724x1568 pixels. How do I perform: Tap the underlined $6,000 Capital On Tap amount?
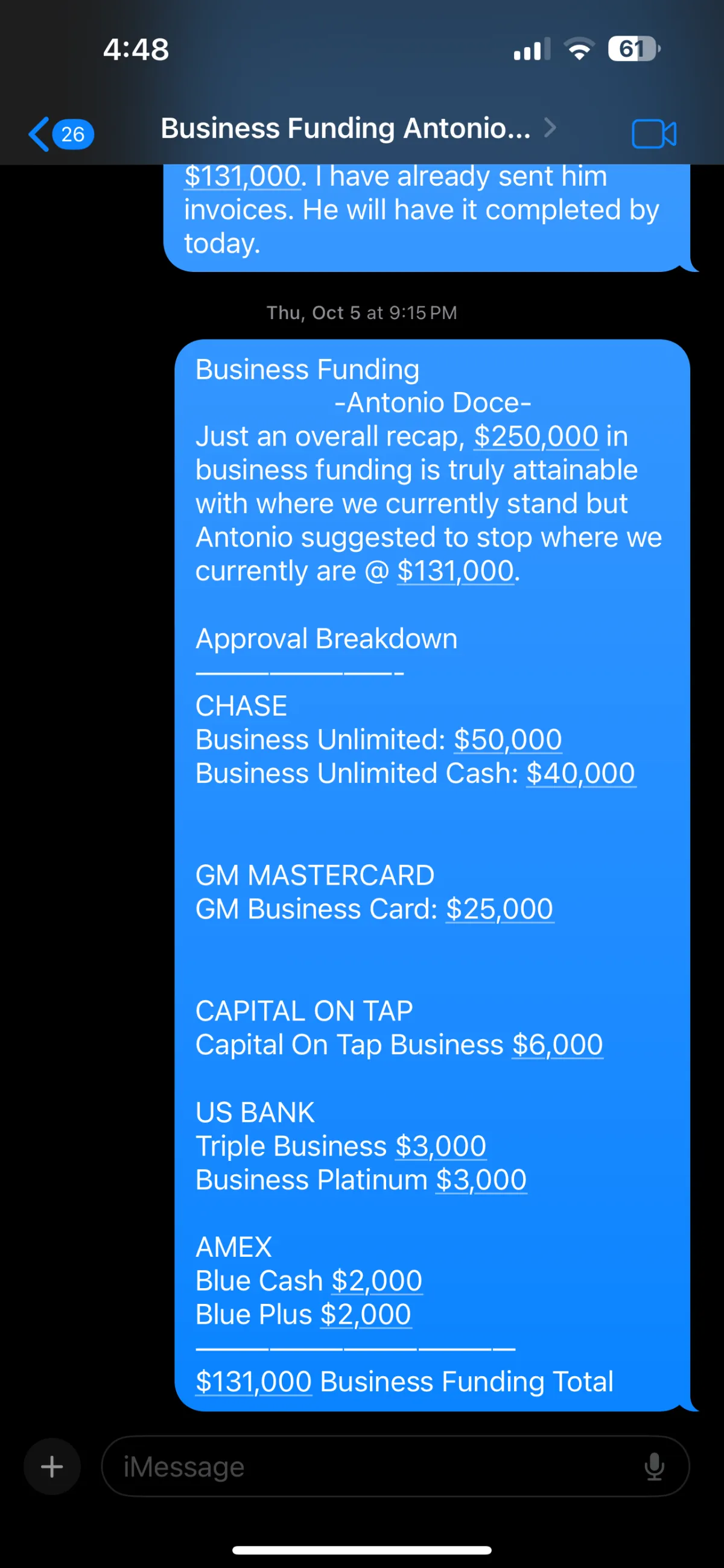[x=557, y=1045]
